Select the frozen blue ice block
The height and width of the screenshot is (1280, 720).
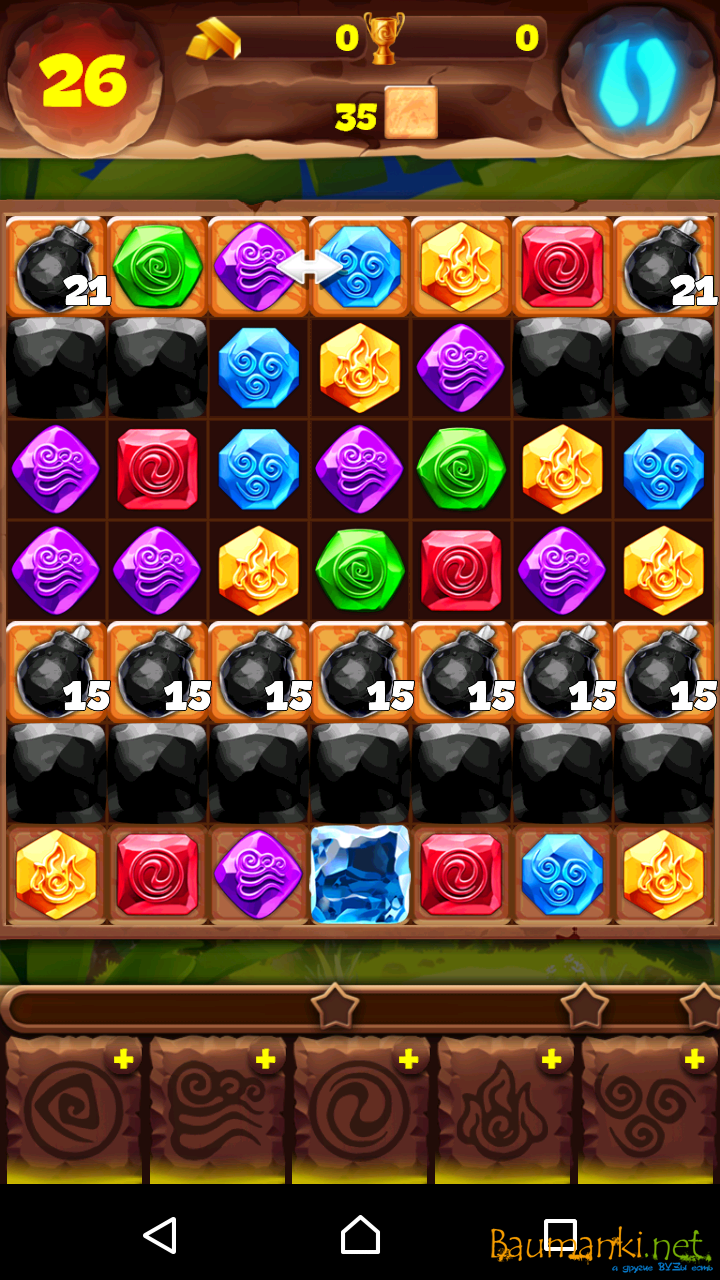360,874
